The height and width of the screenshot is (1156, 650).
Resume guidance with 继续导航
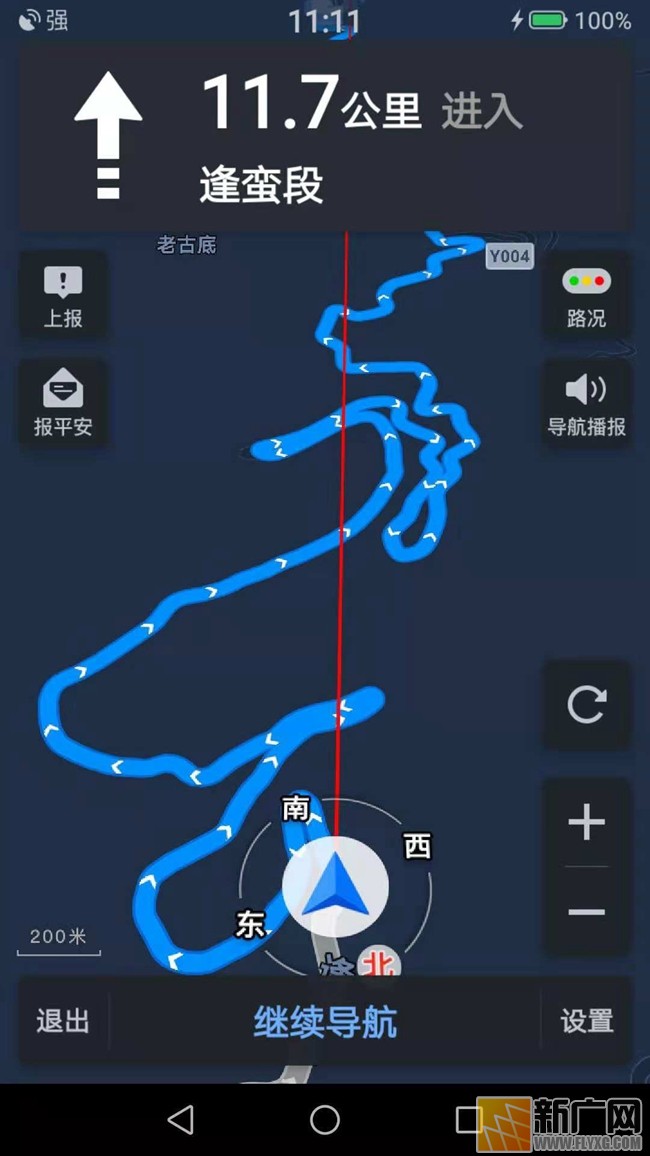point(325,1021)
